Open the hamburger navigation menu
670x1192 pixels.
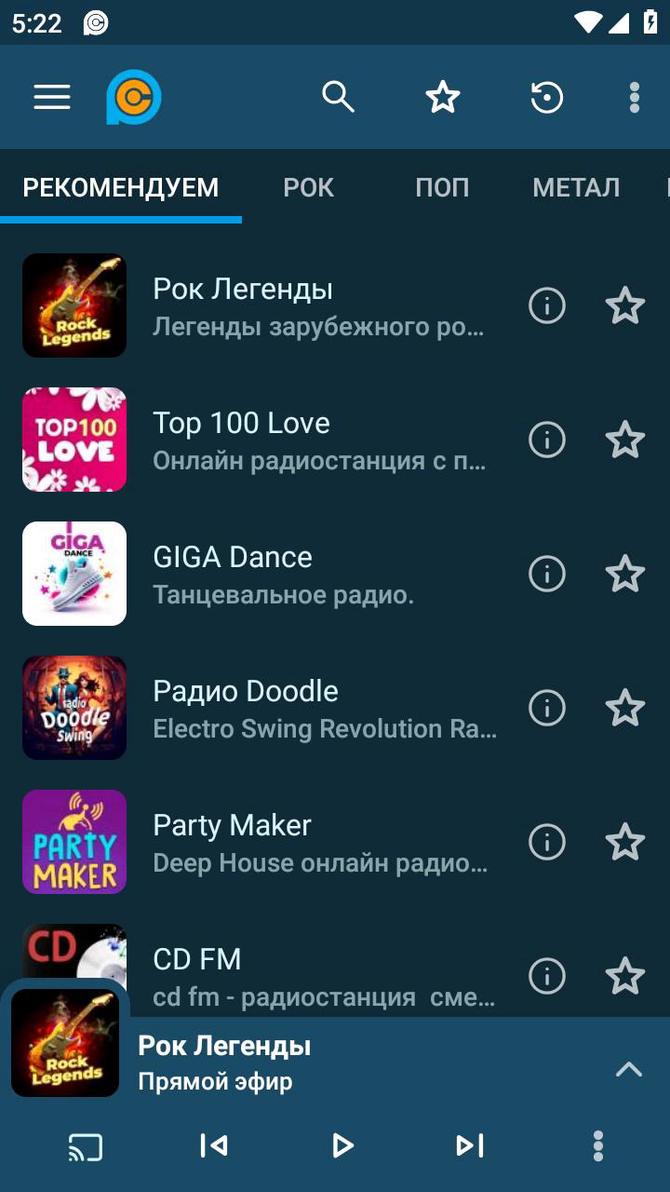tap(52, 97)
